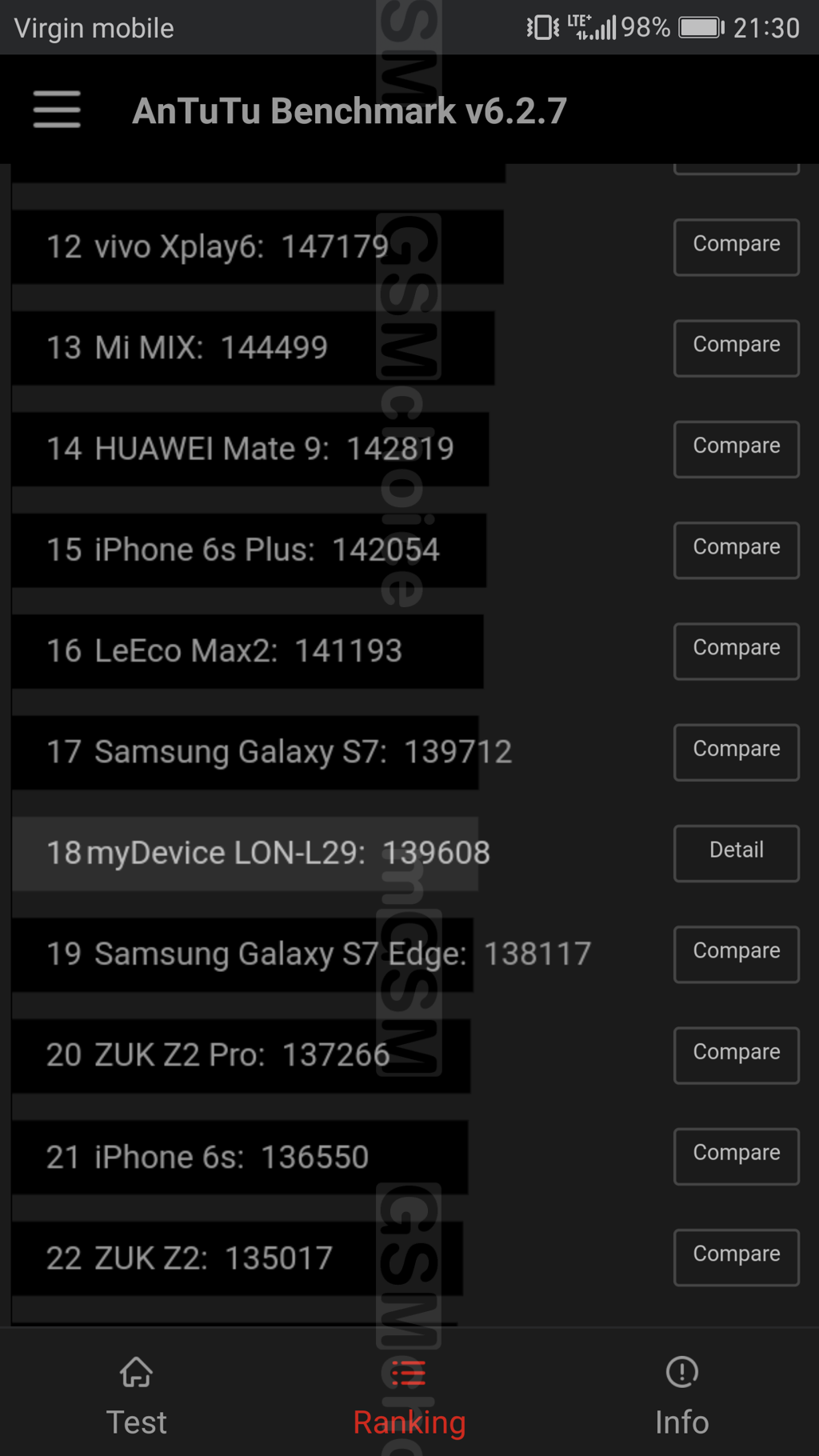Screen dimensions: 819x1456
Task: Compare with ZUK Z2
Action: (x=736, y=1257)
